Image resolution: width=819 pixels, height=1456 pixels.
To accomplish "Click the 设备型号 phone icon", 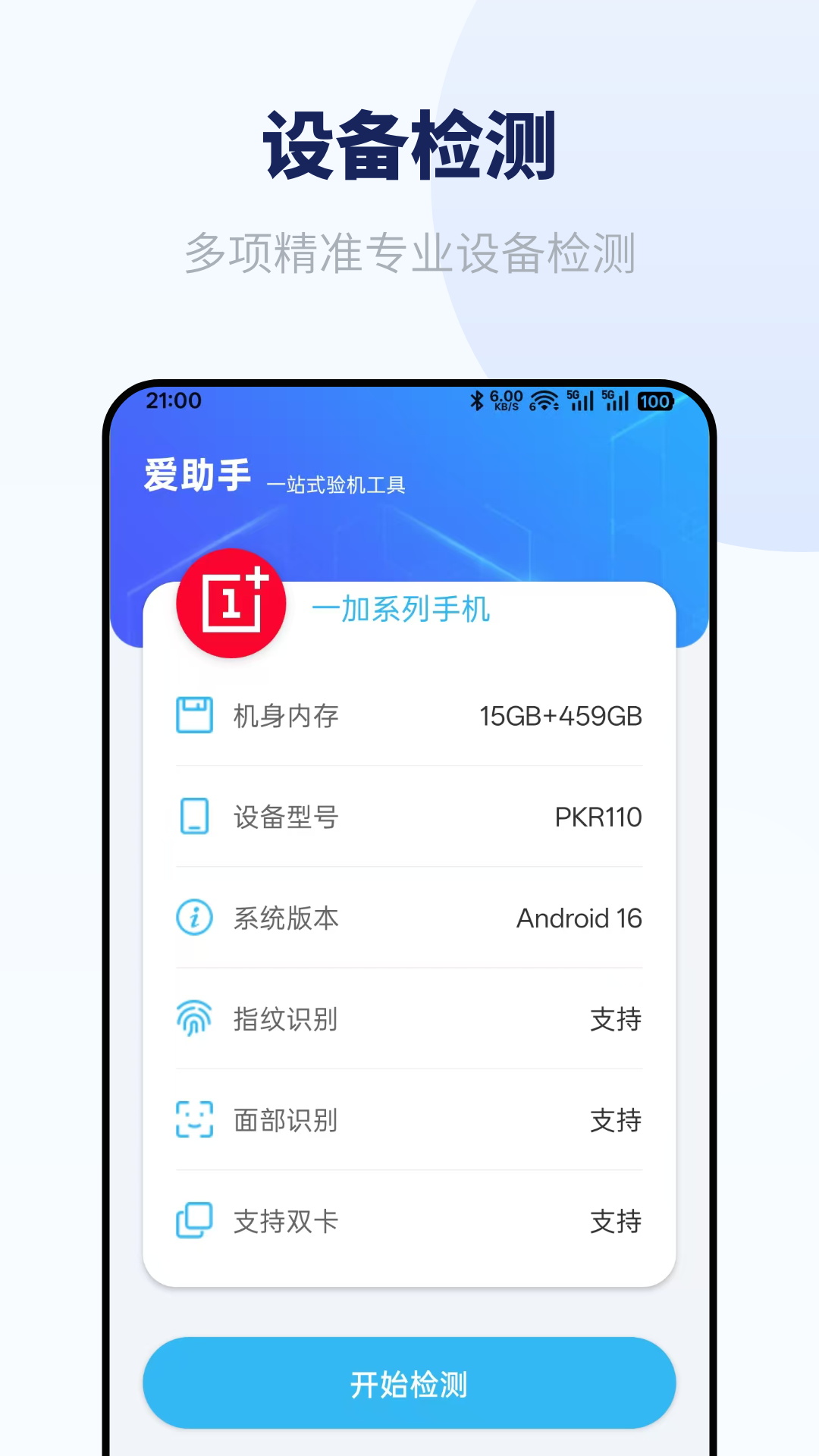I will tap(194, 817).
